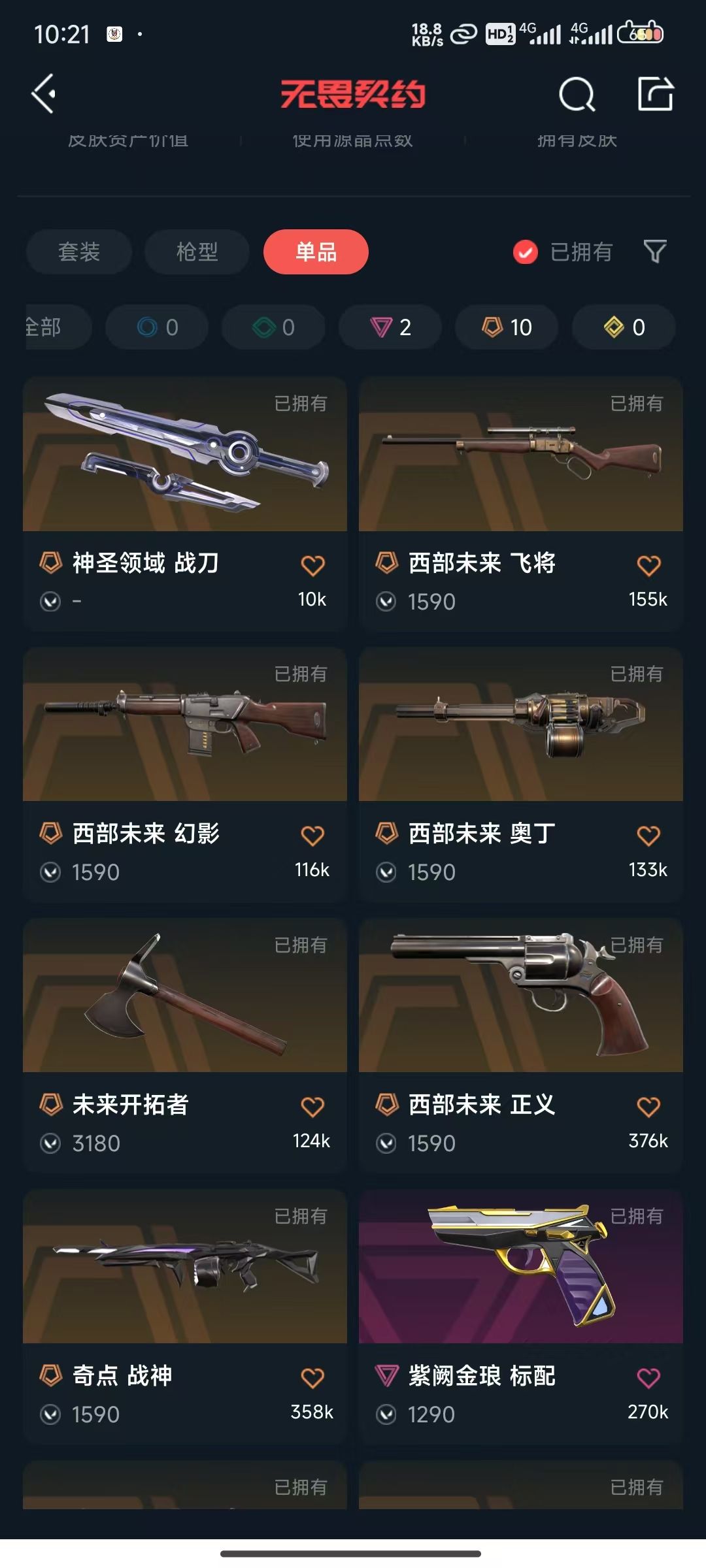
Task: Go back using the top-left arrow
Action: pos(44,94)
